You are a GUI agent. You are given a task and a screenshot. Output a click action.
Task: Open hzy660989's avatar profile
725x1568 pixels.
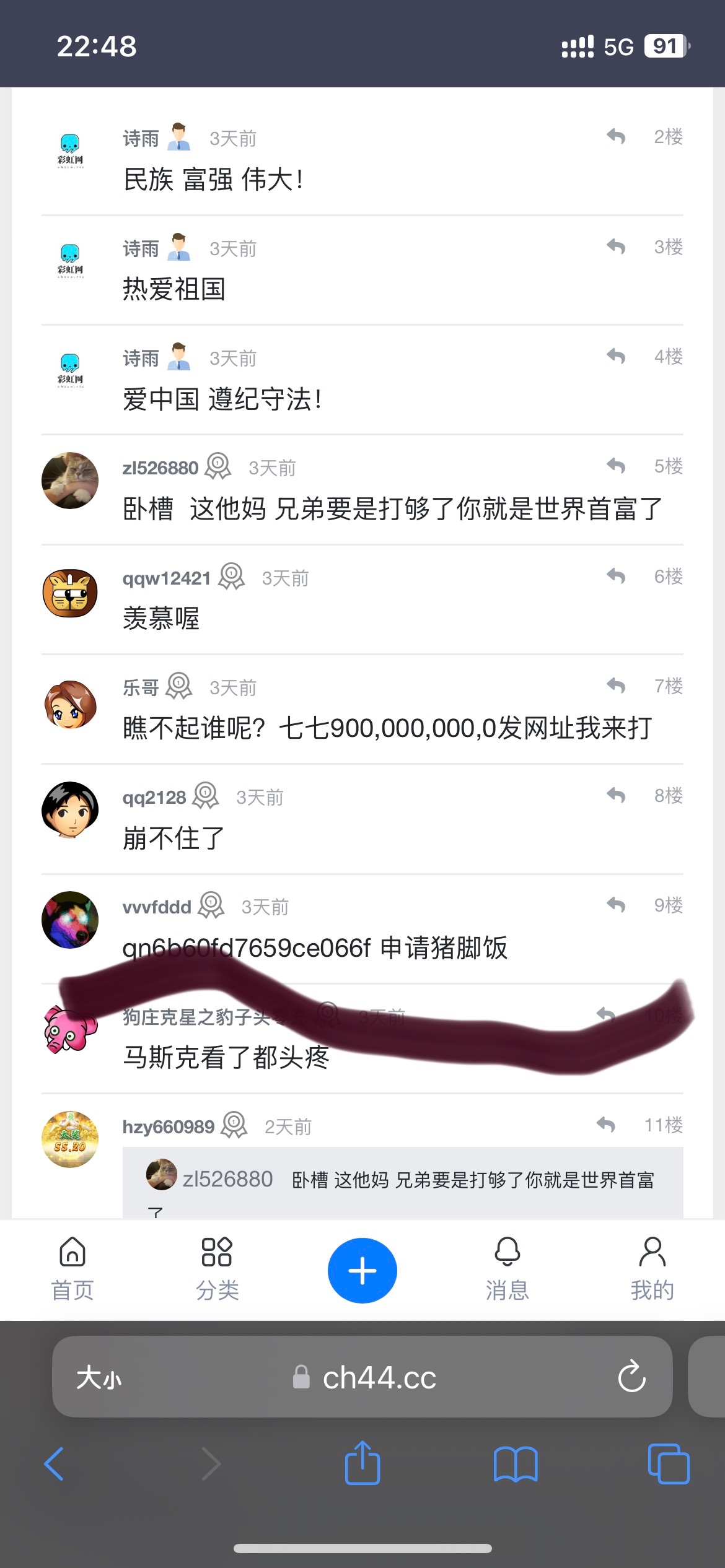pos(70,1139)
